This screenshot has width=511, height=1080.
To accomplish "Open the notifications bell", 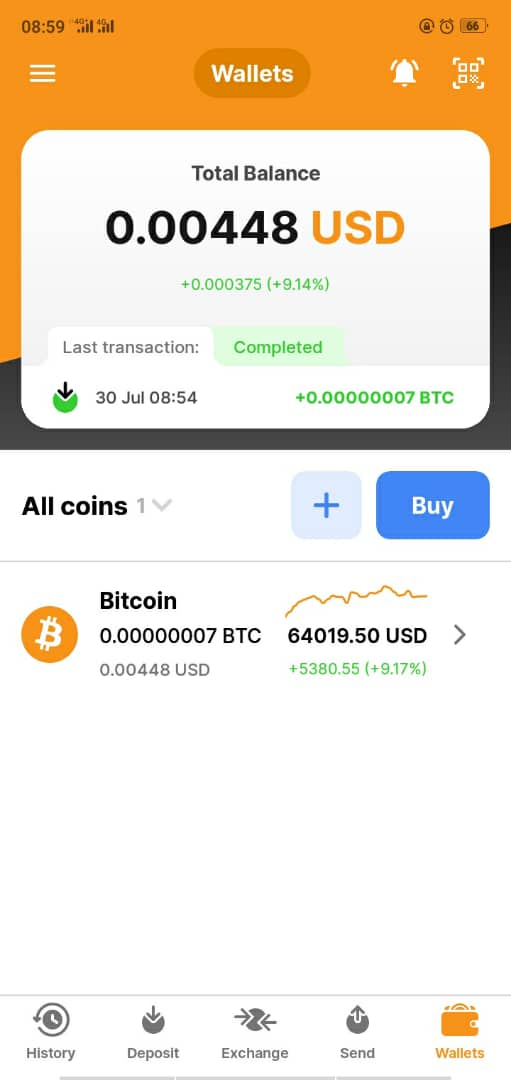I will coord(405,72).
